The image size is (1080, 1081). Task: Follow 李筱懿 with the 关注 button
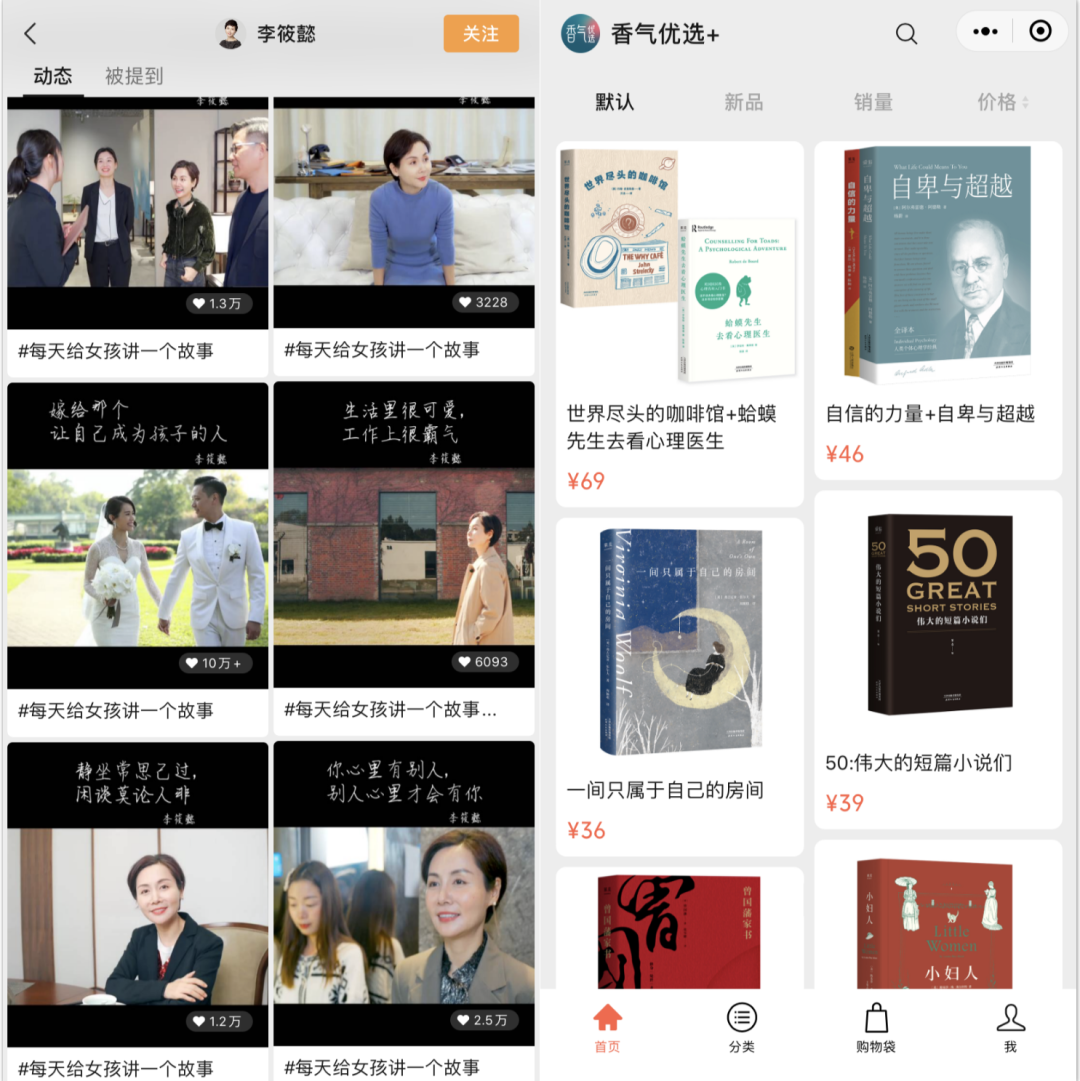click(481, 34)
